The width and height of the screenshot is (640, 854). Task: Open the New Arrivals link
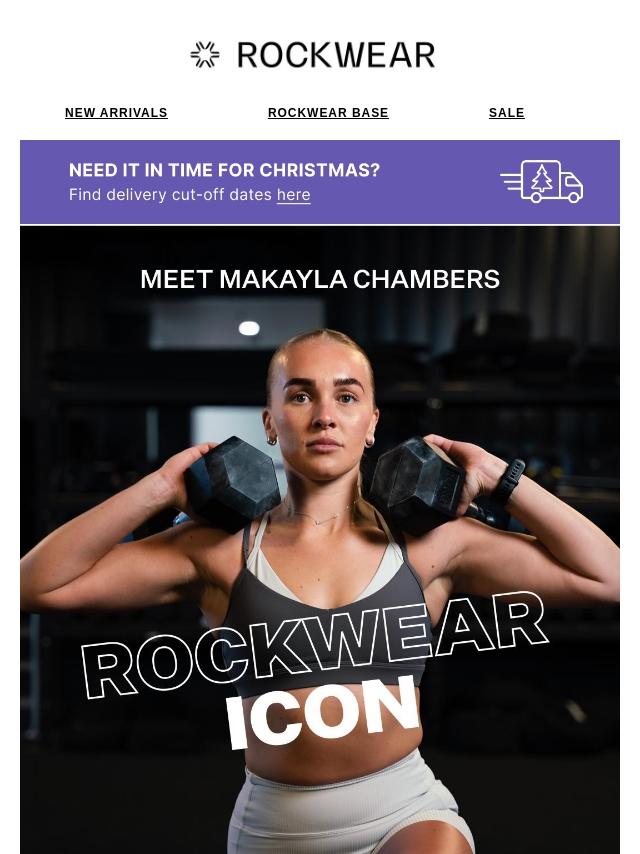pos(116,113)
